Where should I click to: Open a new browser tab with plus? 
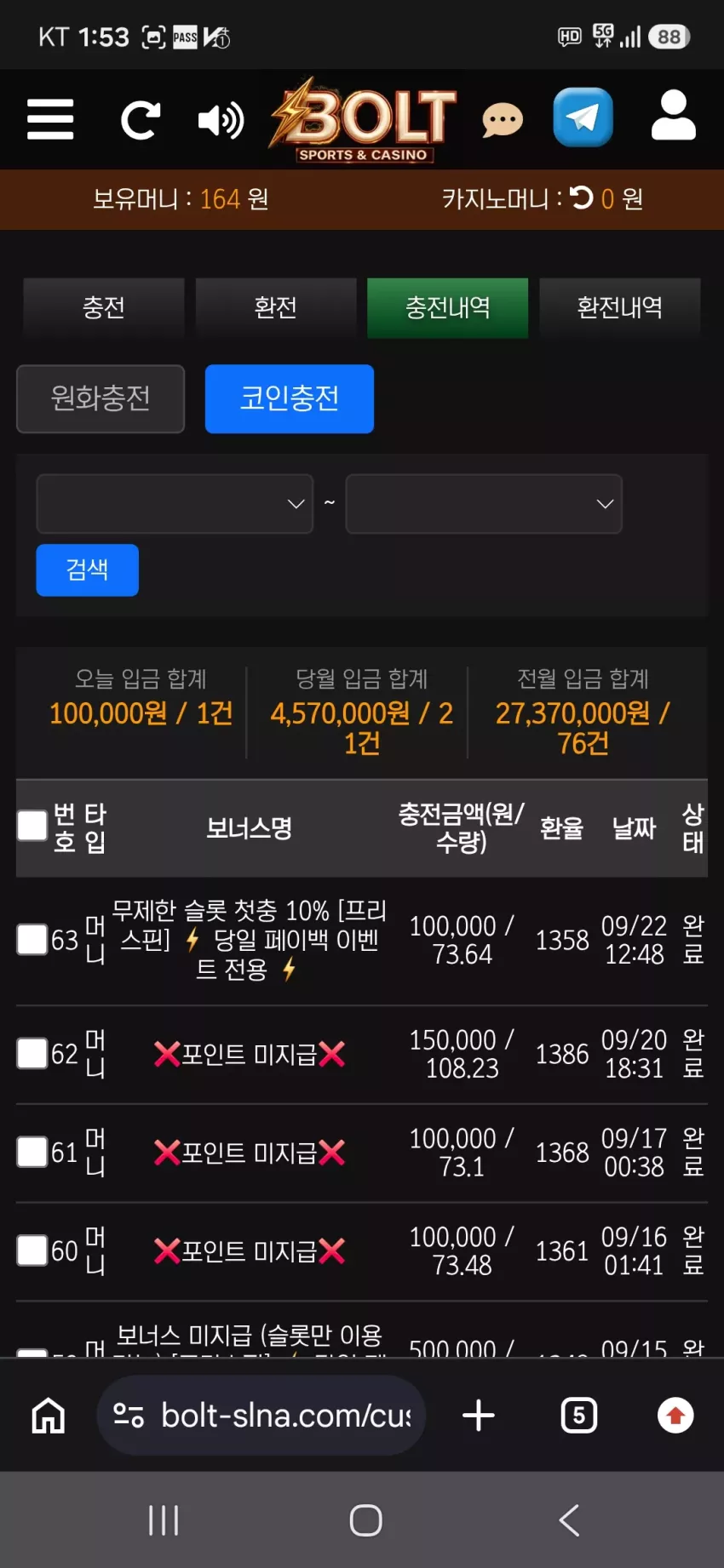pyautogui.click(x=479, y=1416)
